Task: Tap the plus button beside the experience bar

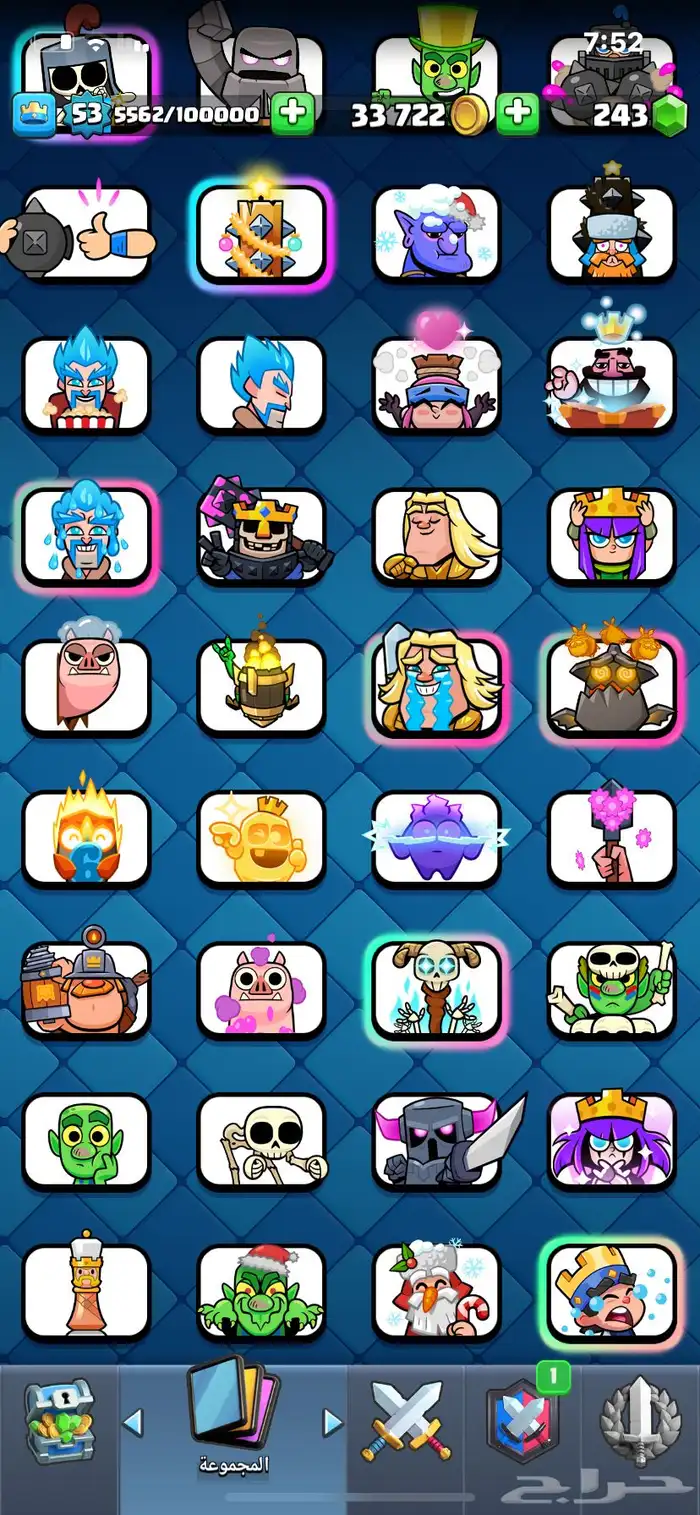Action: (292, 114)
